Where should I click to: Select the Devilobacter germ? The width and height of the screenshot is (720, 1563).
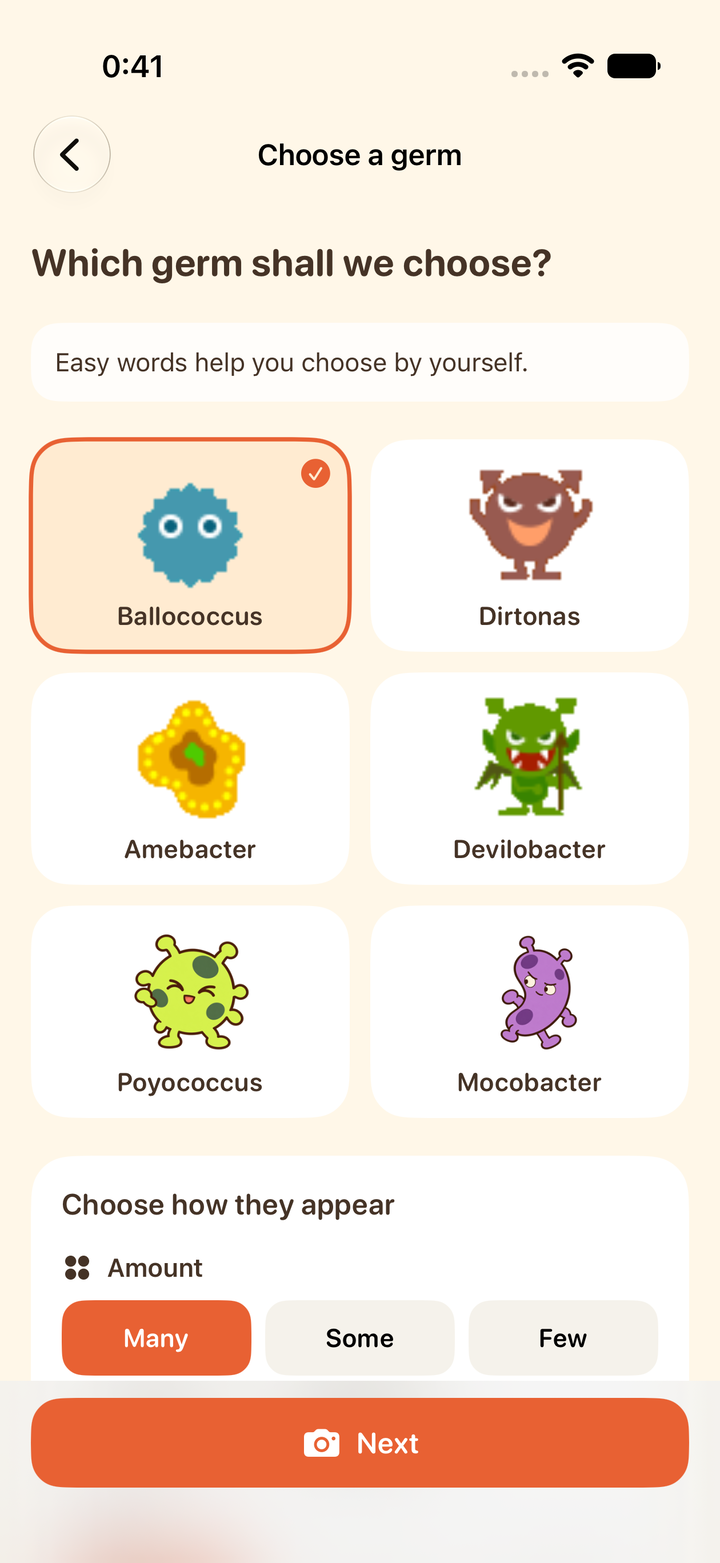(530, 778)
